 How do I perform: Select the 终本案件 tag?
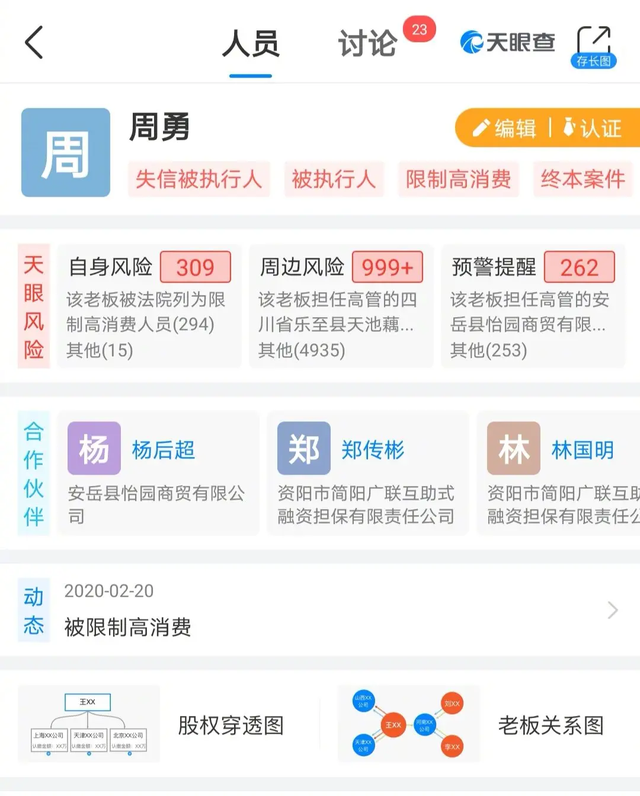581,179
